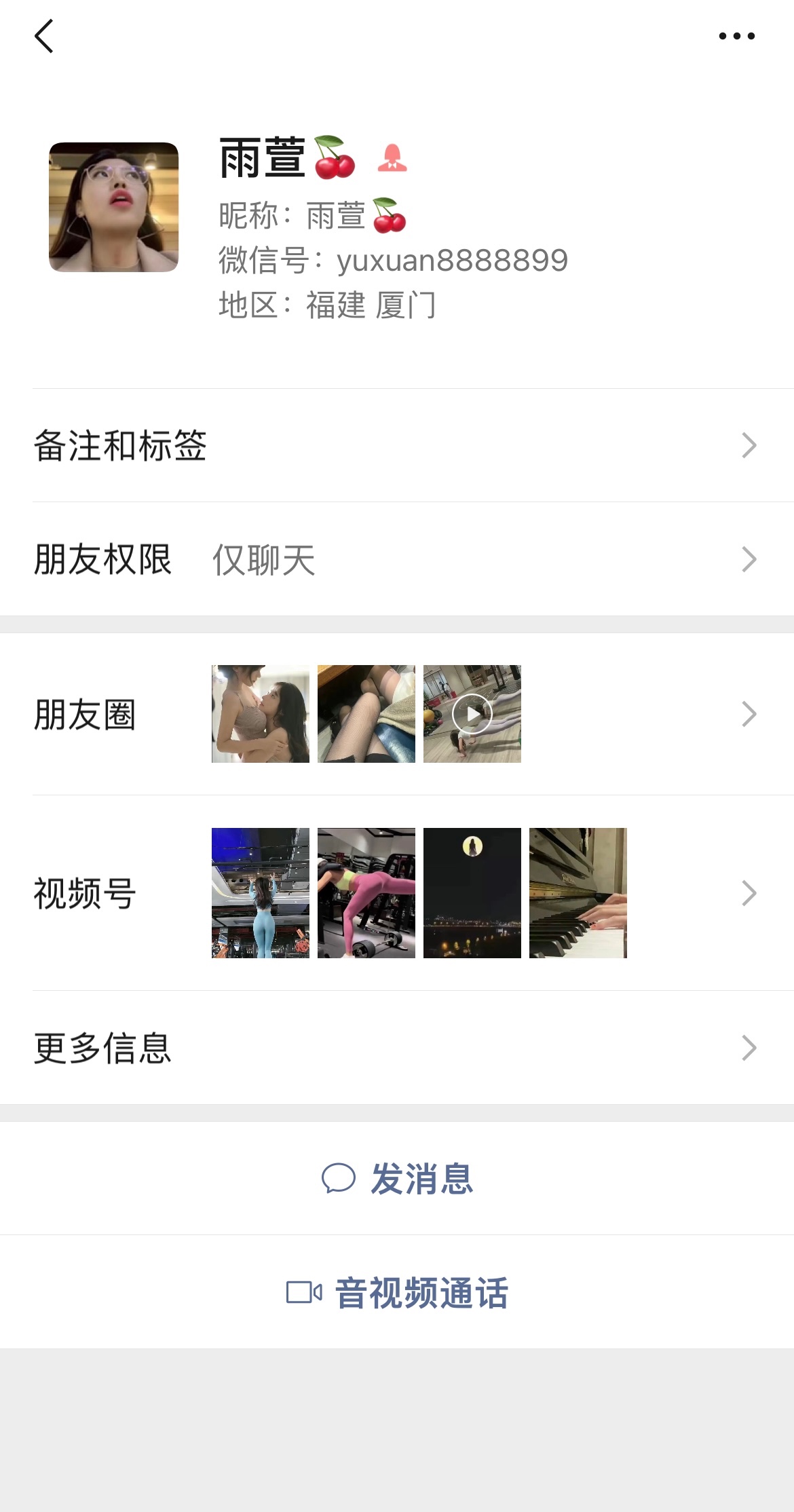794x1512 pixels.
Task: Start a call with 音视频通话
Action: click(x=397, y=1293)
